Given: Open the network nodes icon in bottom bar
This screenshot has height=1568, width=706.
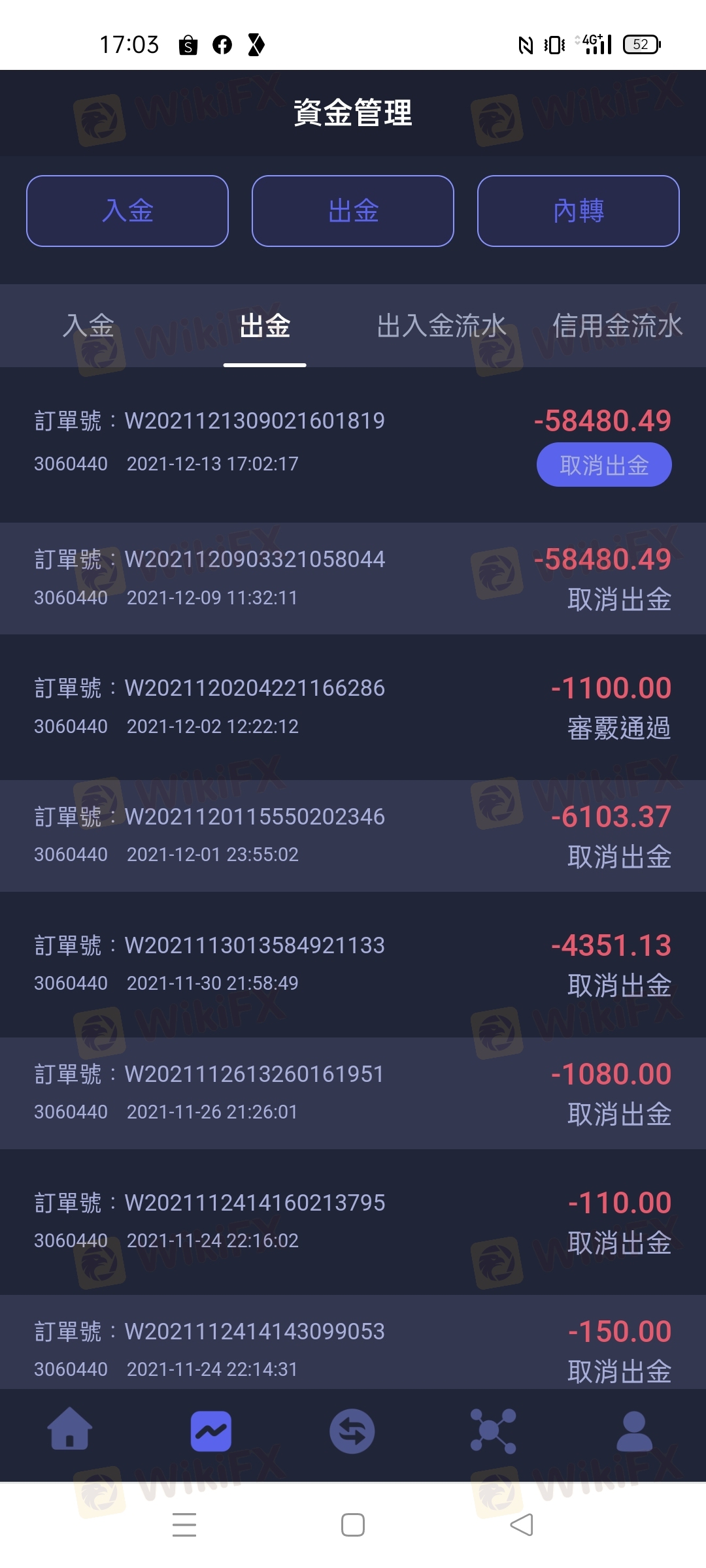Looking at the screenshot, I should [494, 1431].
